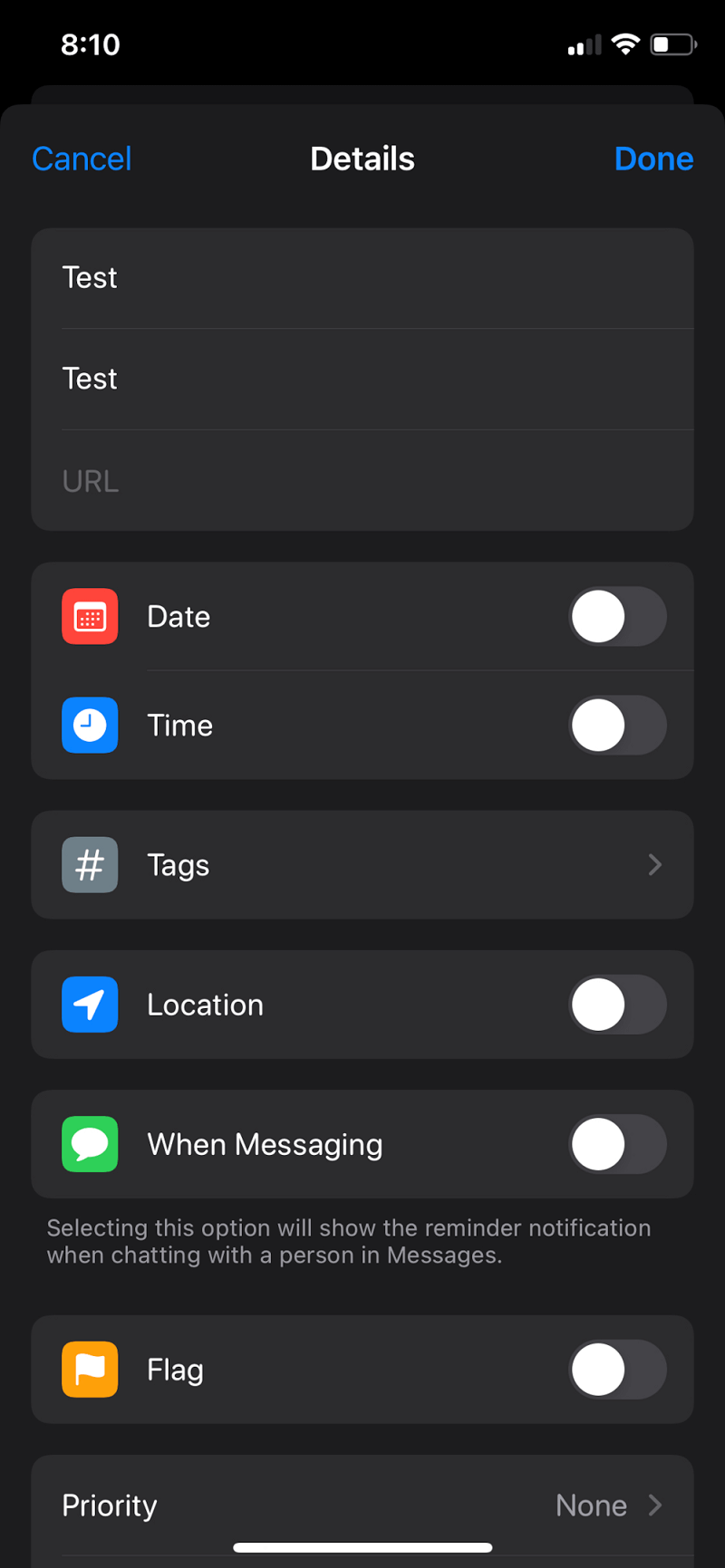Image resolution: width=725 pixels, height=1568 pixels.
Task: Toggle the Time reminder switch
Action: pyautogui.click(x=617, y=726)
